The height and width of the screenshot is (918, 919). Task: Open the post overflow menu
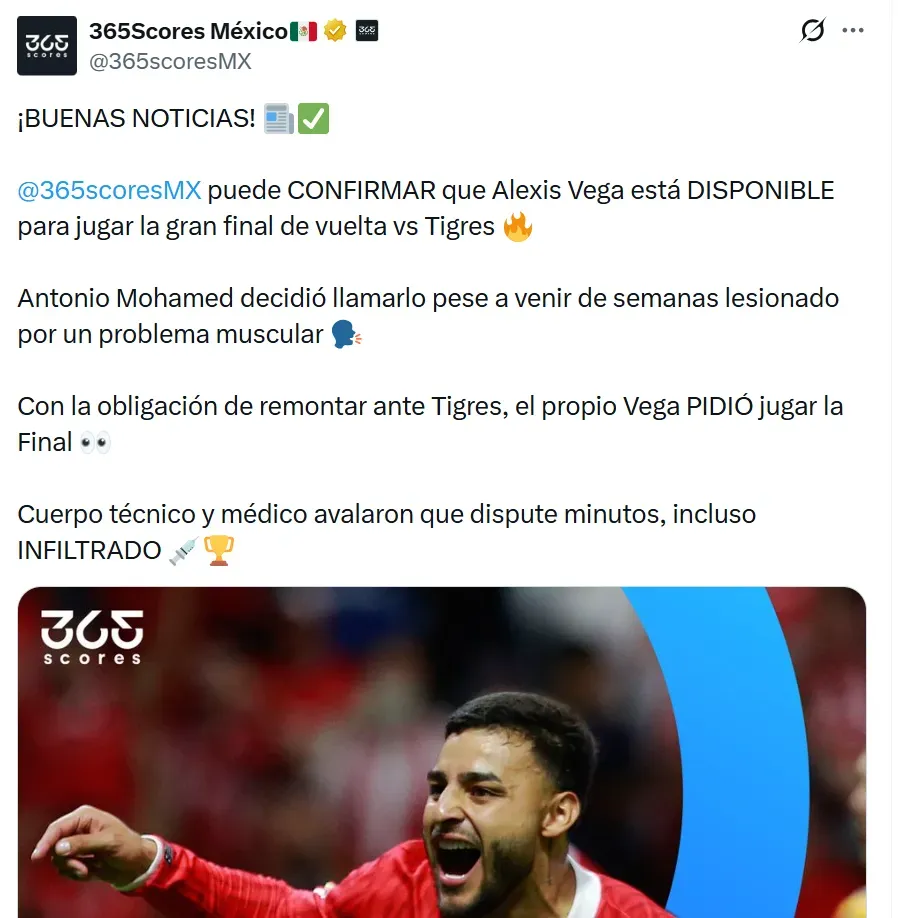[x=853, y=31]
